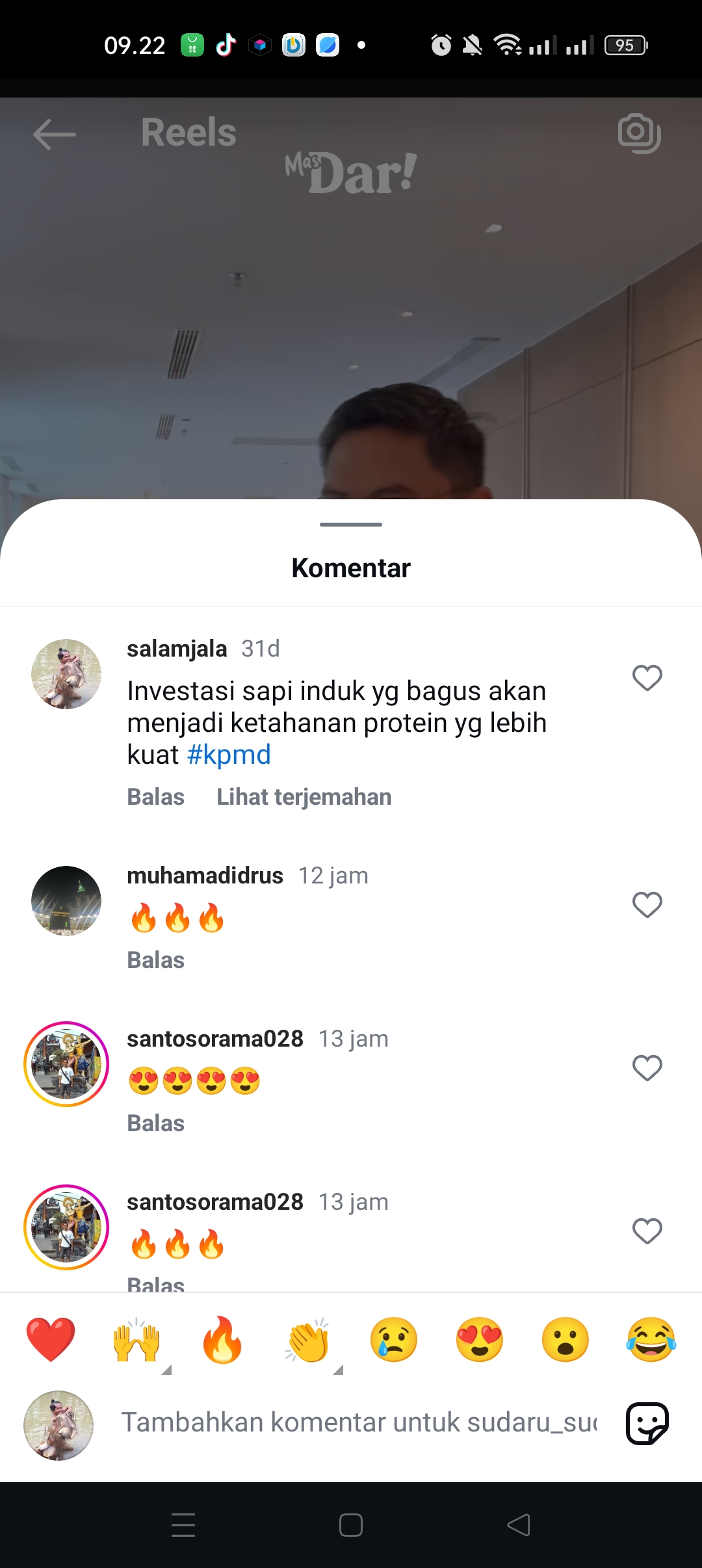The image size is (702, 1568).
Task: Tap the system home button
Action: point(351,1525)
